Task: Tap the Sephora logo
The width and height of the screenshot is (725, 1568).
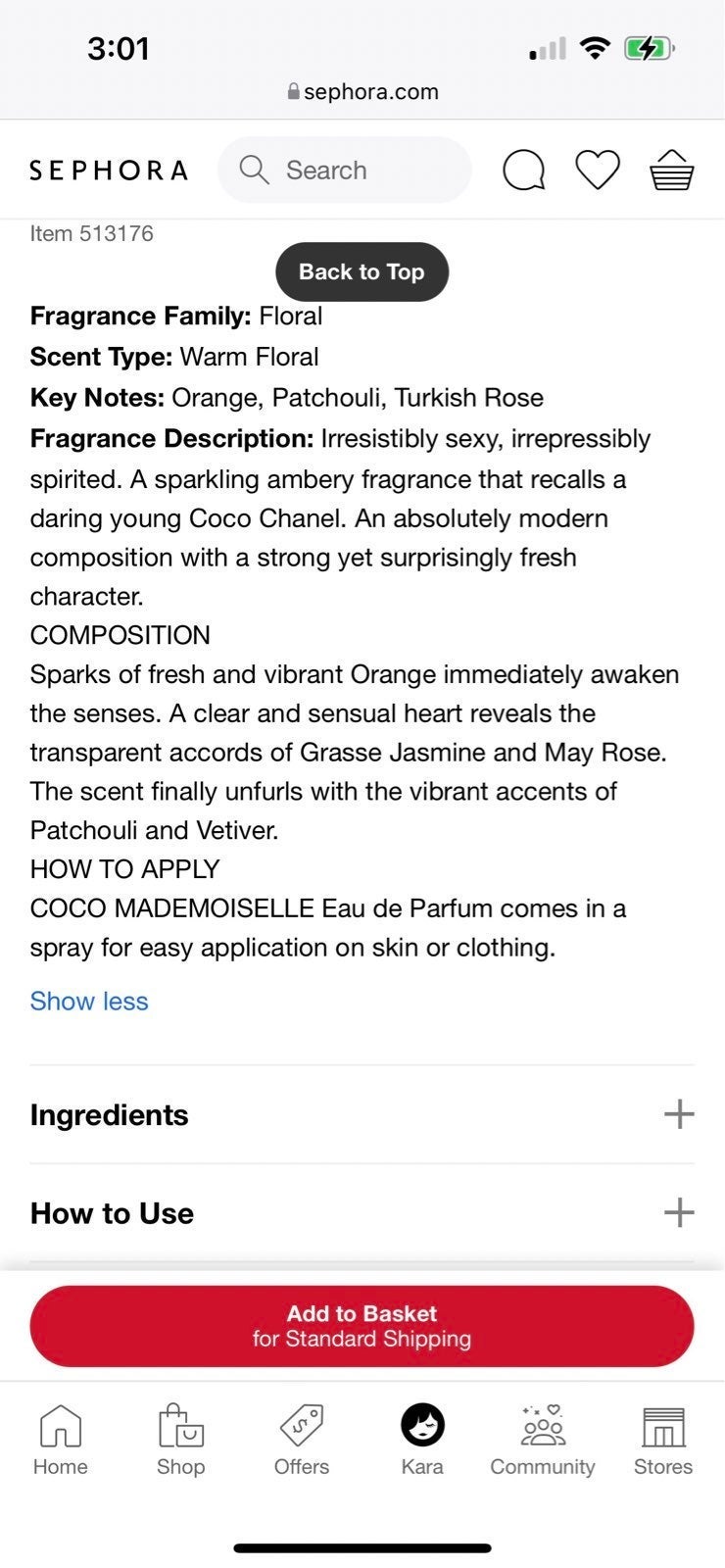Action: [x=108, y=171]
